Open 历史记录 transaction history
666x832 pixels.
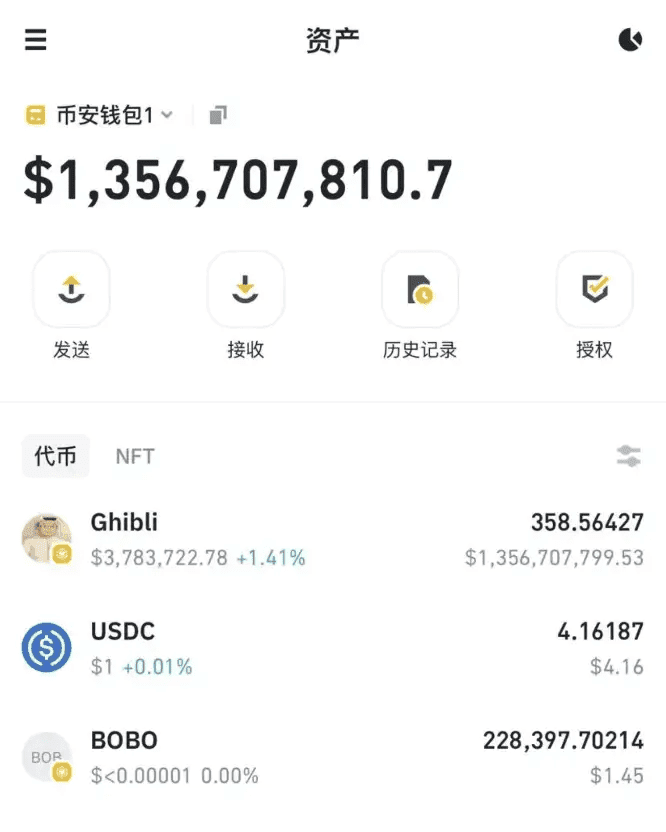click(420, 291)
